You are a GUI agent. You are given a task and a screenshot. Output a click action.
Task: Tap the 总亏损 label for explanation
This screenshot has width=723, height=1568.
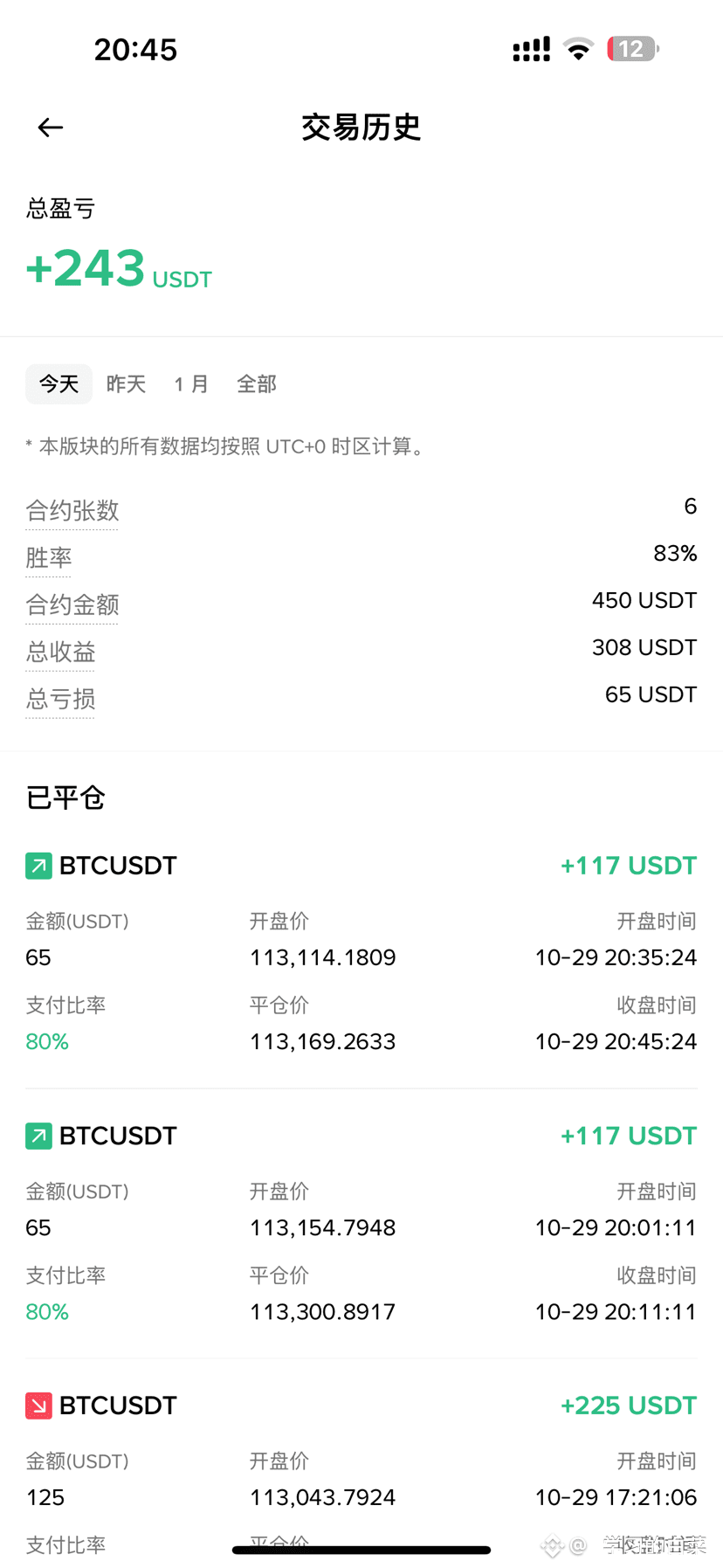tap(60, 700)
